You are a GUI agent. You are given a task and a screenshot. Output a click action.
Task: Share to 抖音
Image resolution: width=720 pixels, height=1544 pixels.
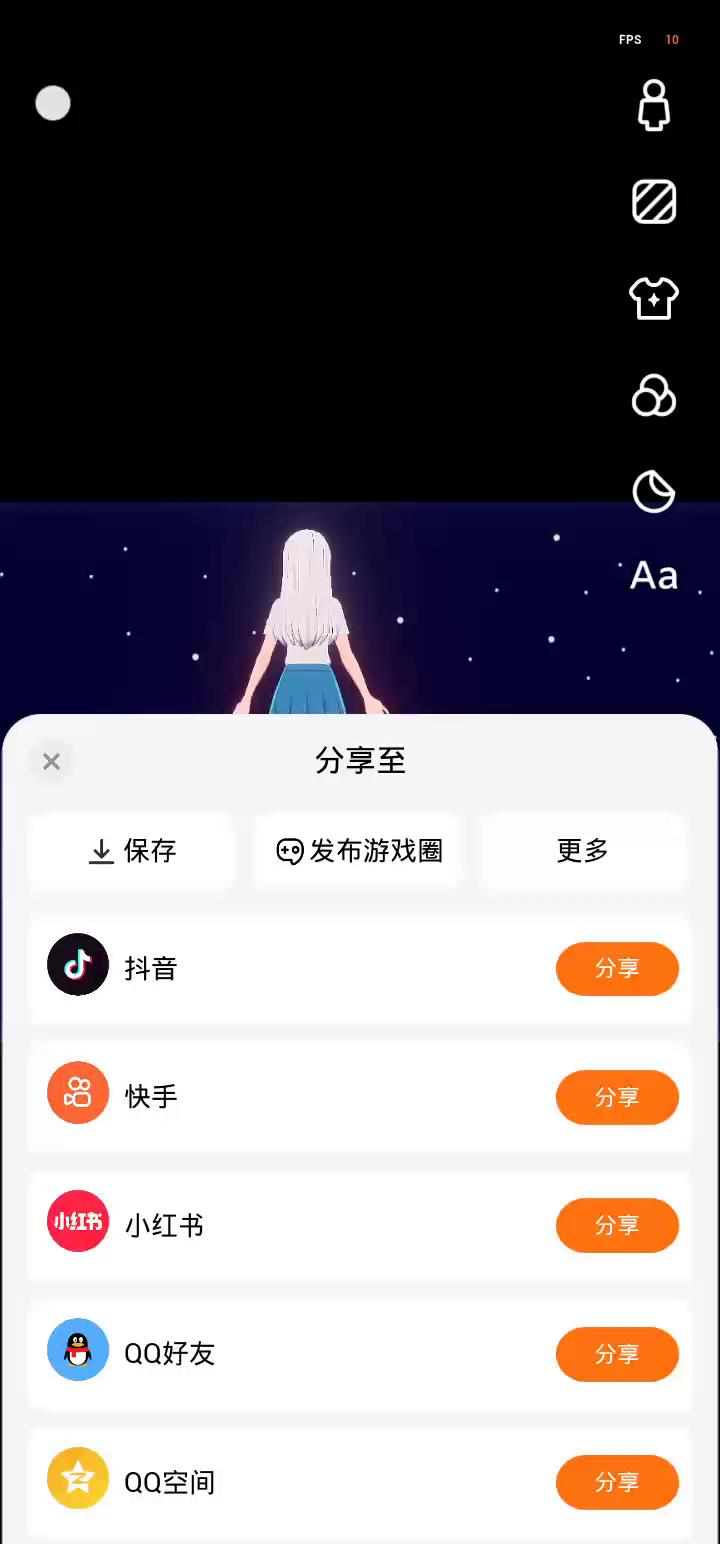click(x=617, y=968)
